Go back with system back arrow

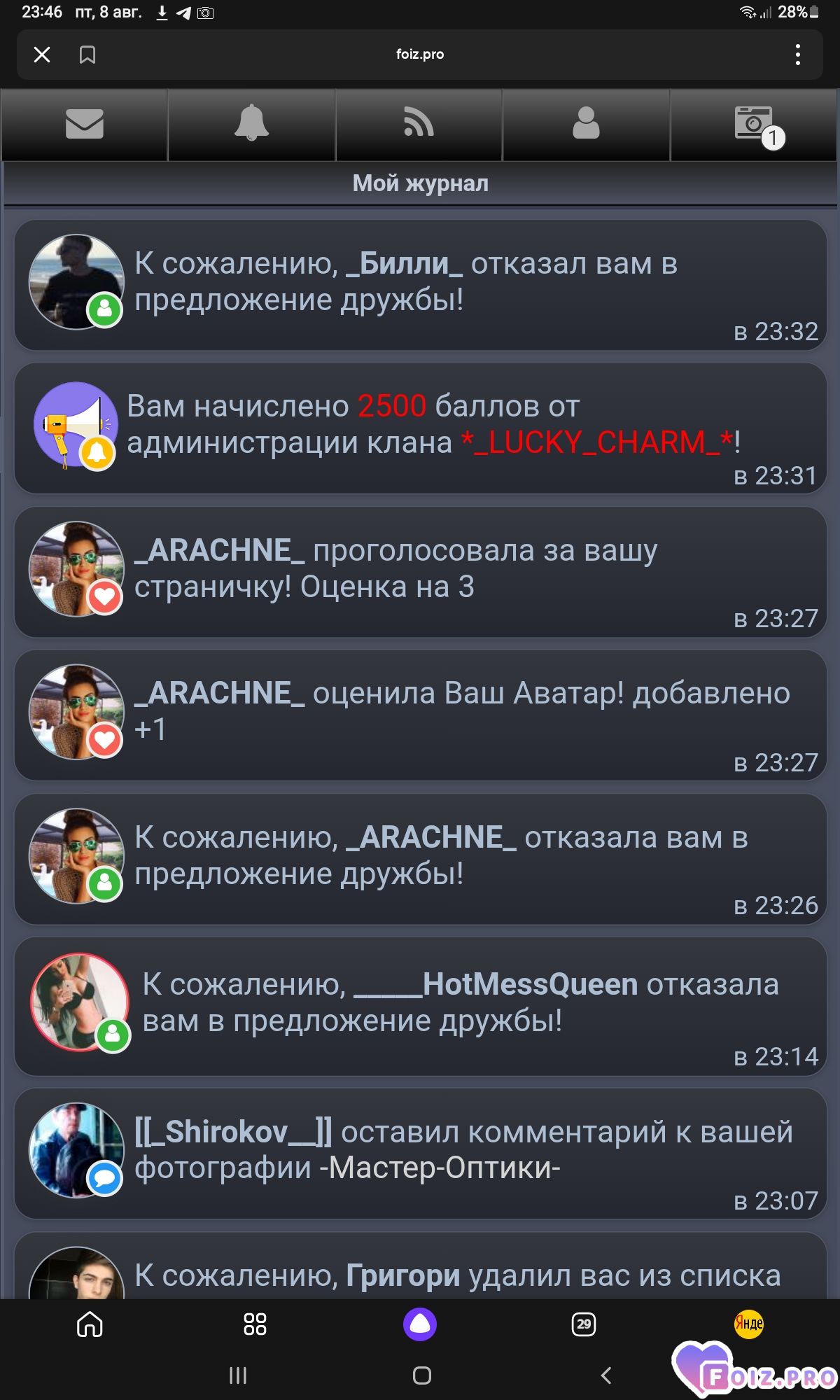click(606, 1375)
